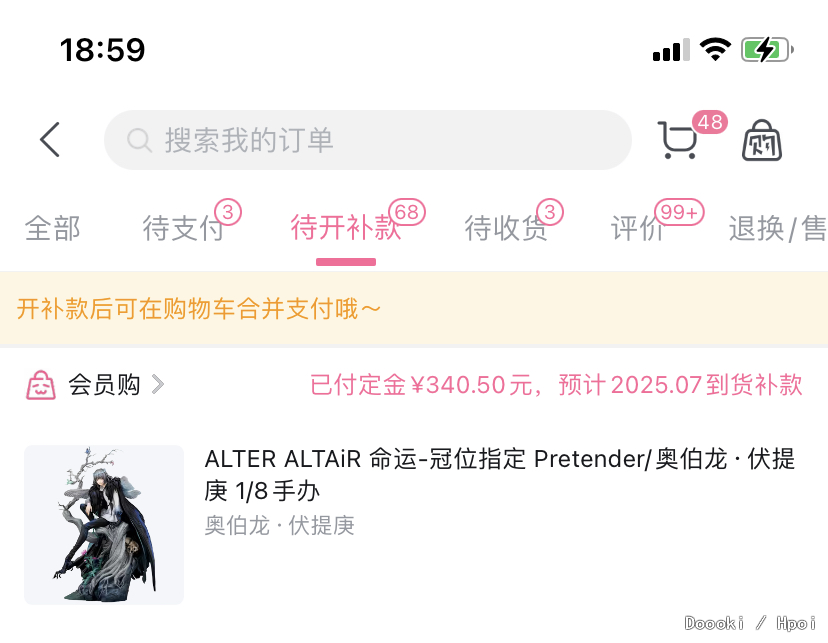Switch to the 全部 tab
The height and width of the screenshot is (643, 828).
pos(52,229)
